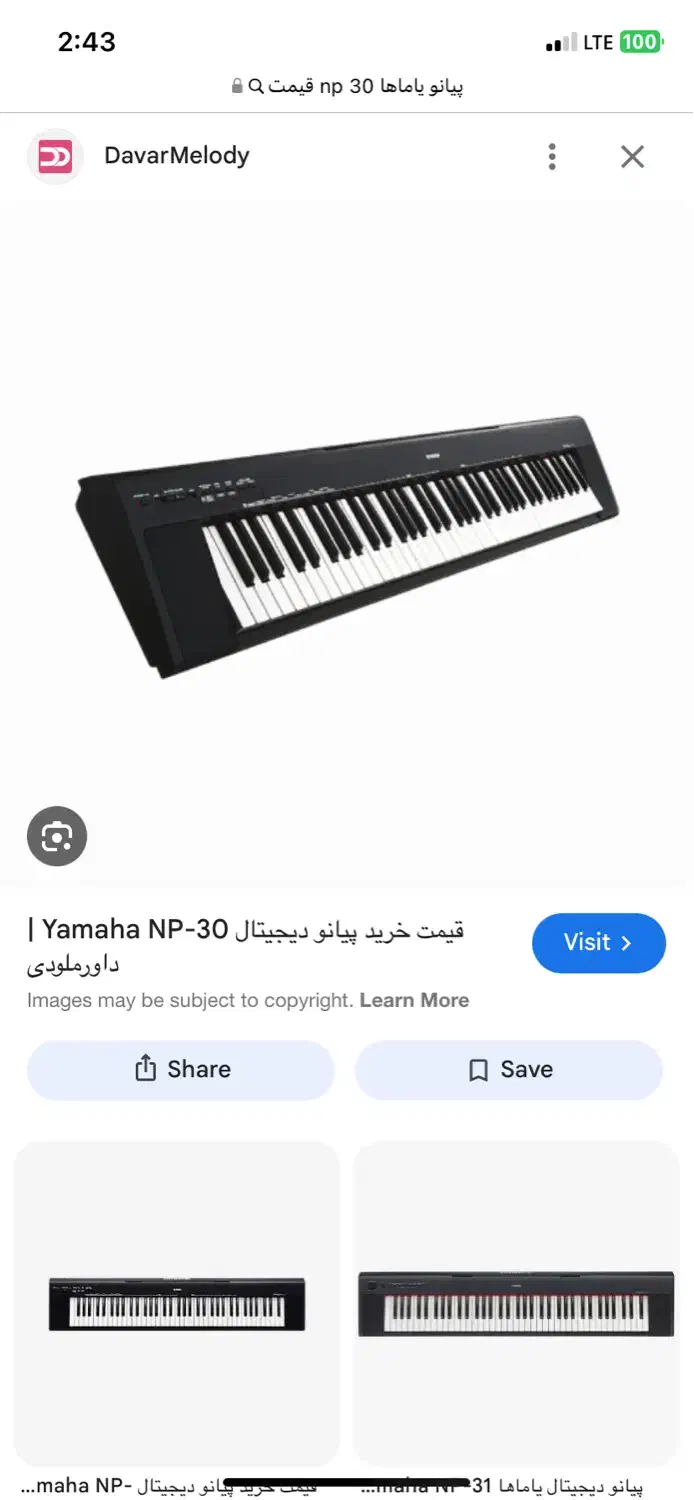View the enlarged Yamaha NP-30 keyboard image
The width and height of the screenshot is (694, 1500).
tap(347, 545)
